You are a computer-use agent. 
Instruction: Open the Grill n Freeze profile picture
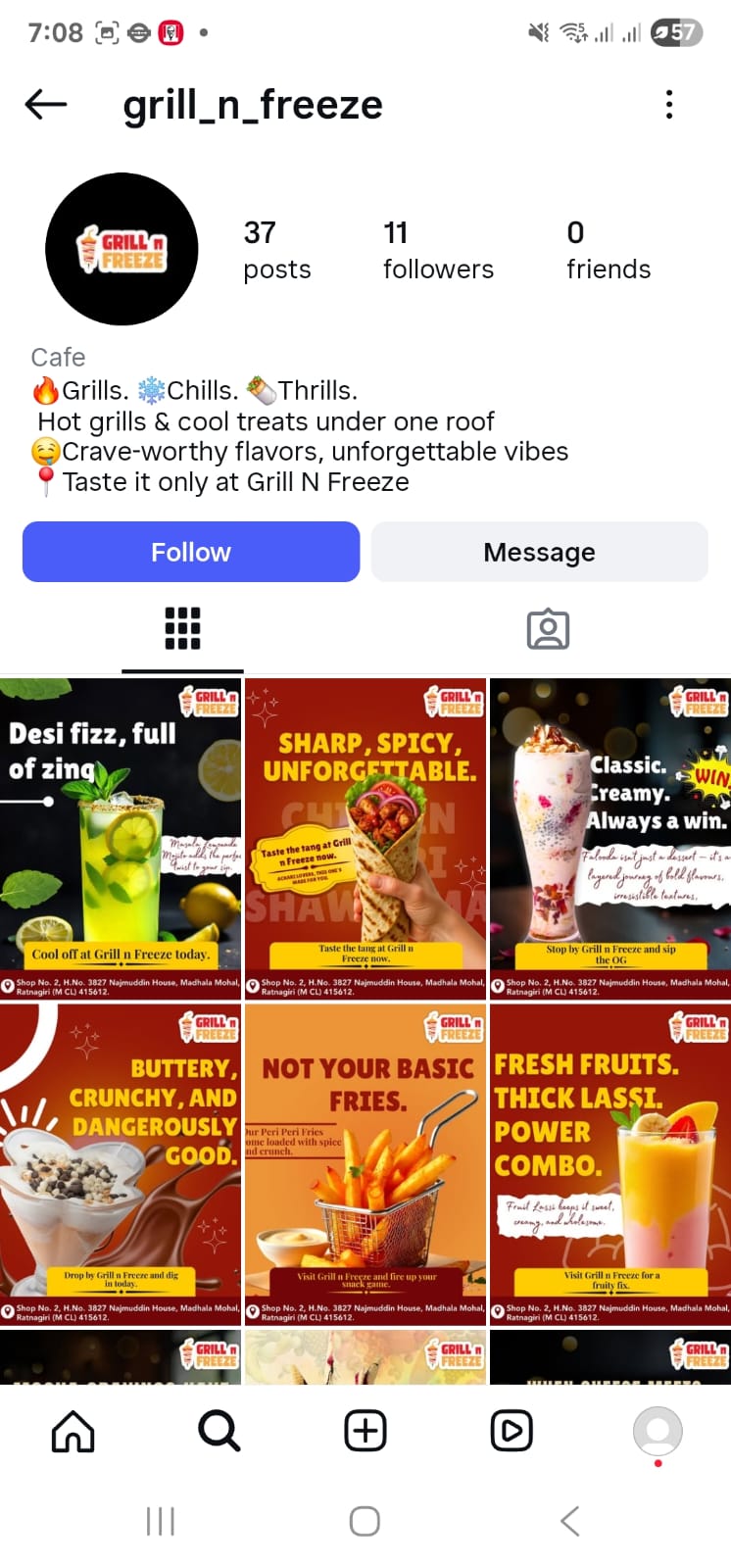(x=122, y=249)
